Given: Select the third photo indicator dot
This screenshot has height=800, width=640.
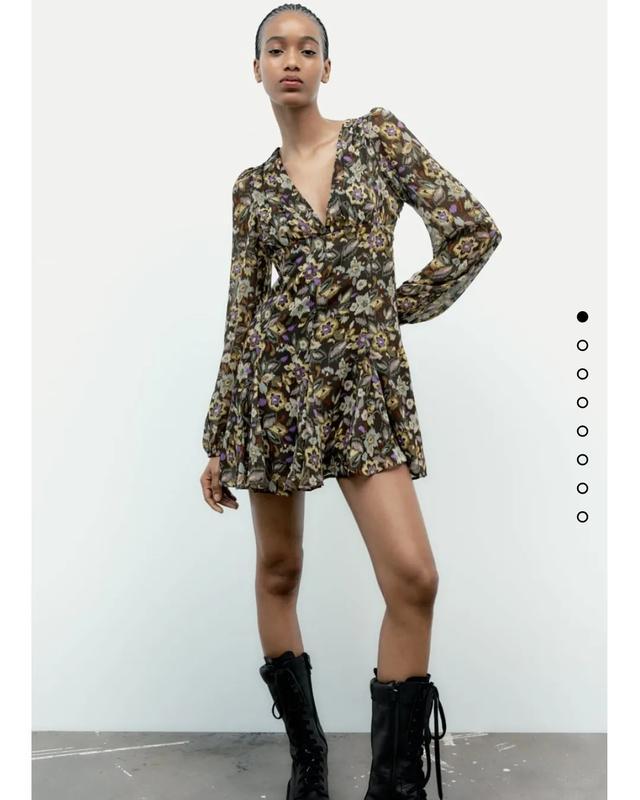Looking at the screenshot, I should [582, 374].
